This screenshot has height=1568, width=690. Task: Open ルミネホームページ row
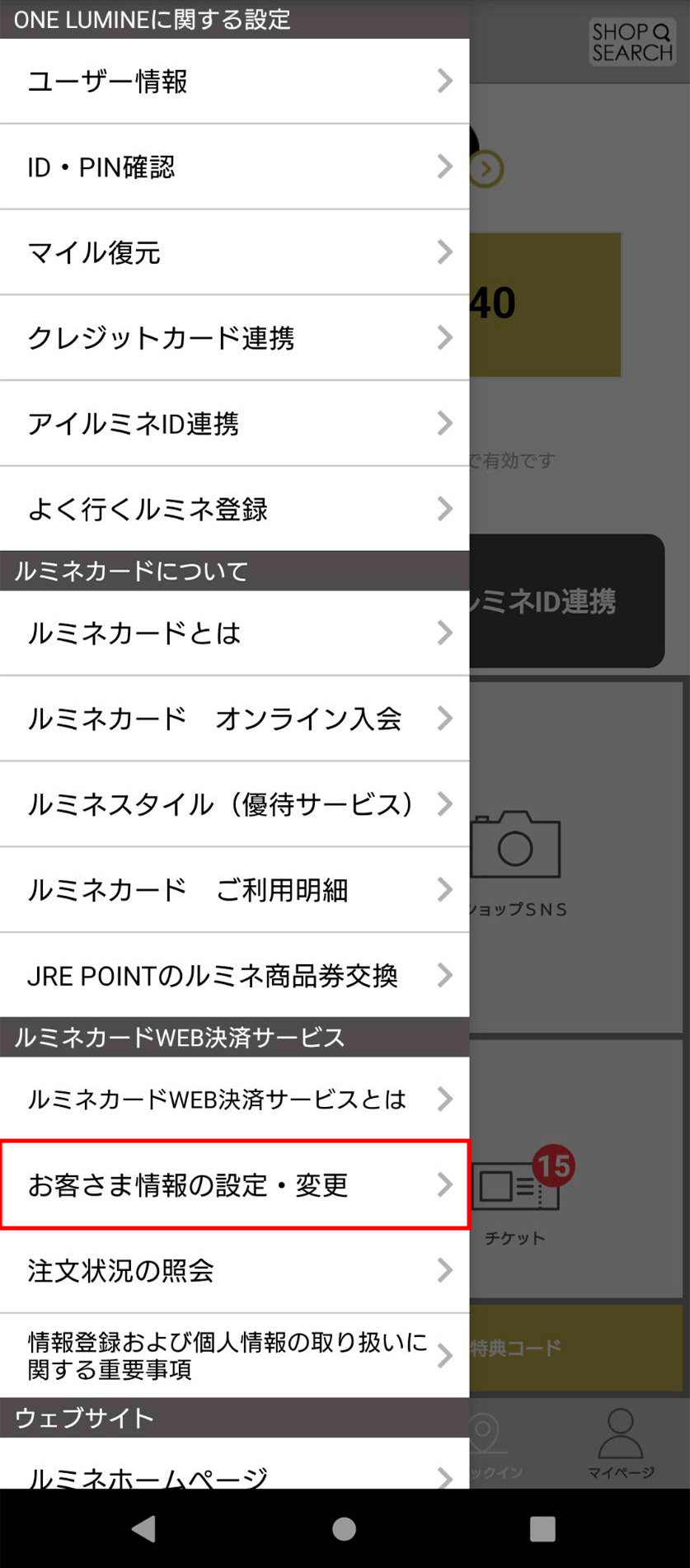click(234, 1470)
